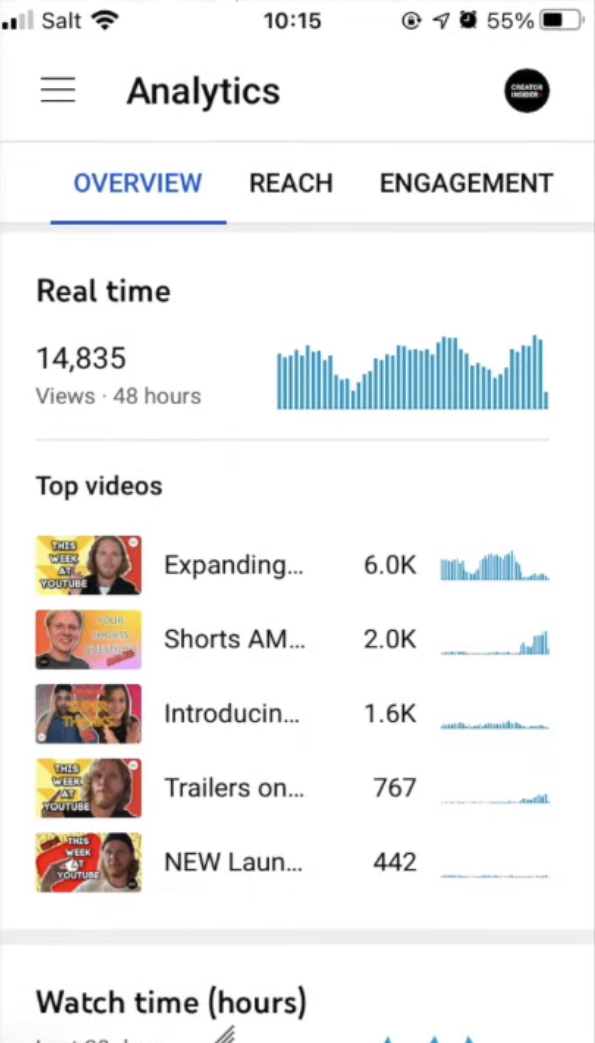Open the hamburger navigation menu
Viewport: 595px width, 1043px height.
click(x=58, y=90)
